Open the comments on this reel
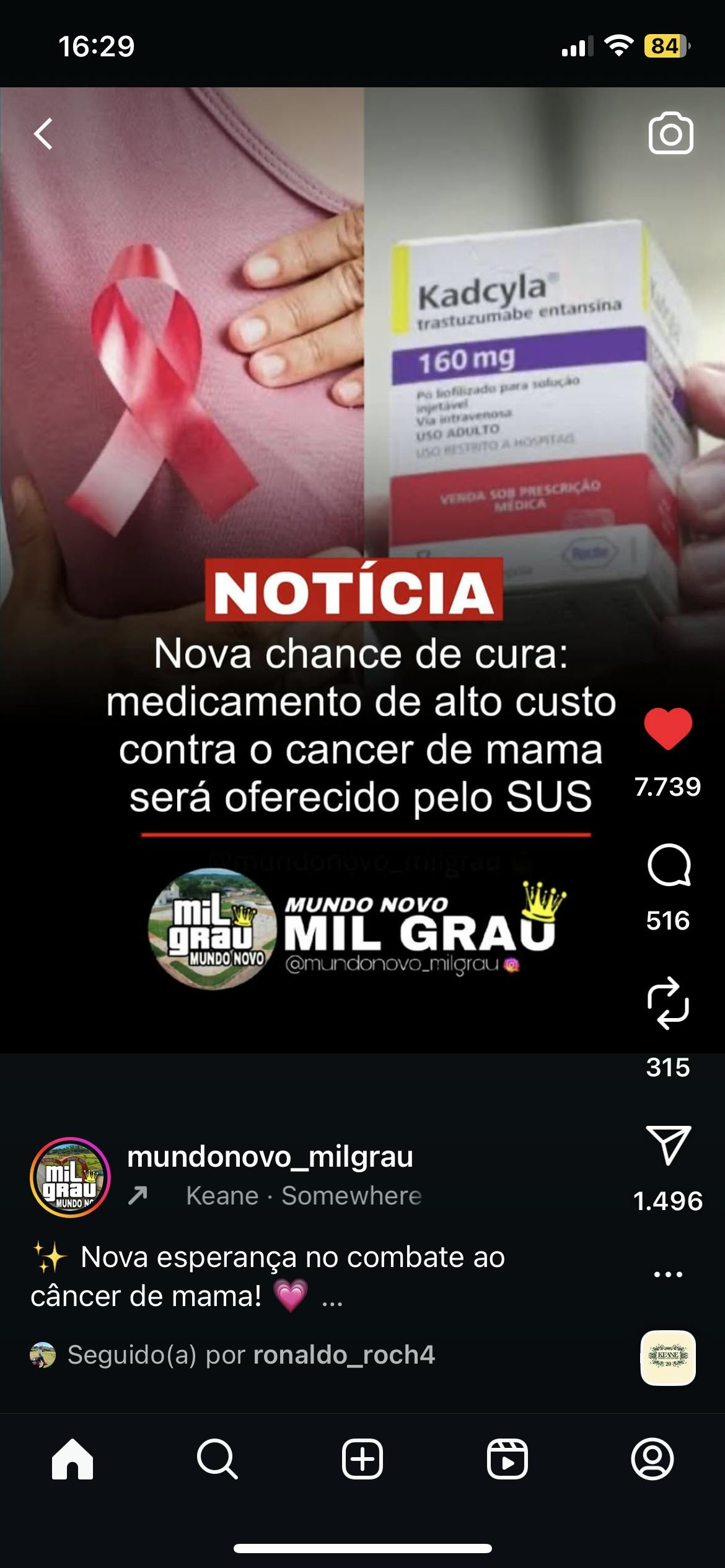The height and width of the screenshot is (1568, 725). (x=668, y=866)
